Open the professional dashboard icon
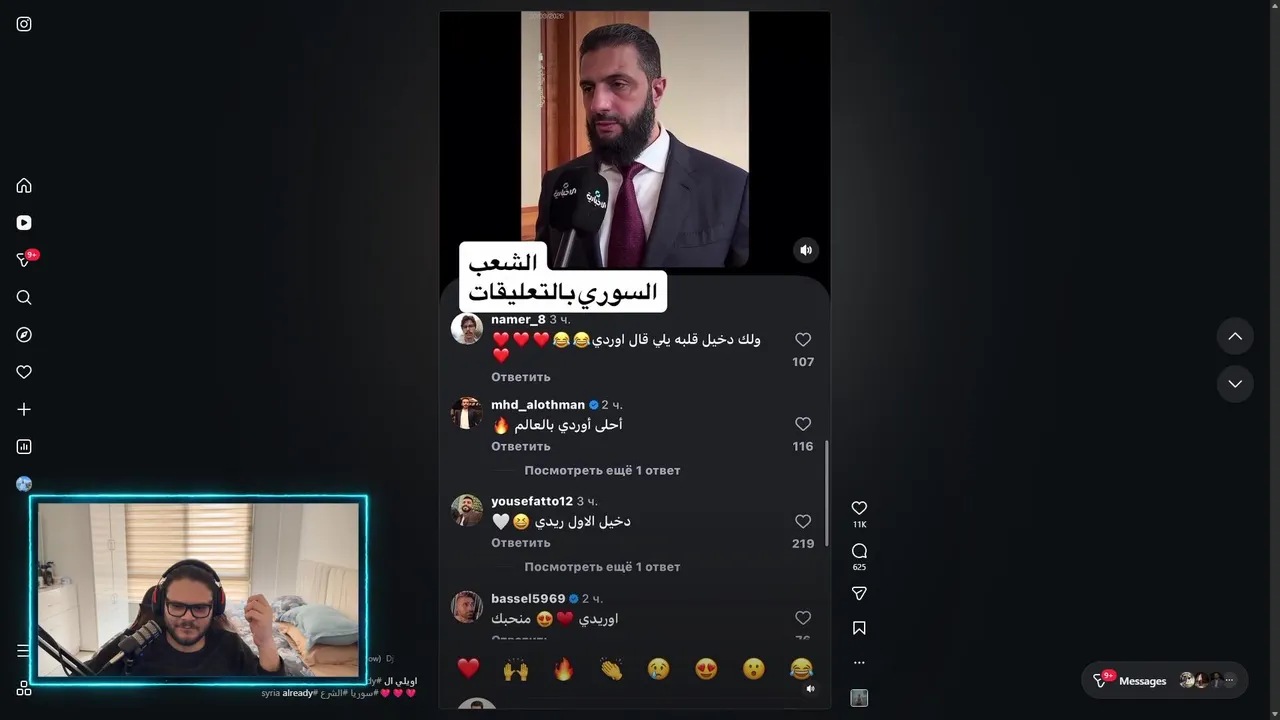This screenshot has height=720, width=1280. tap(24, 447)
